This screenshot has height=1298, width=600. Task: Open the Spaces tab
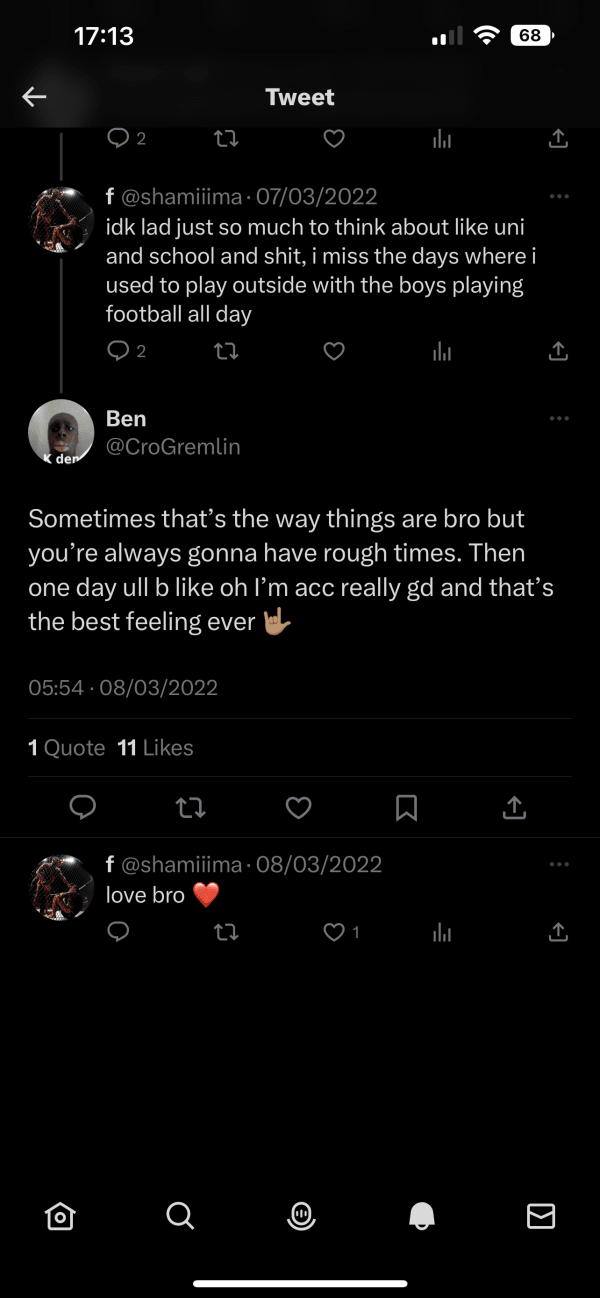pos(300,1215)
